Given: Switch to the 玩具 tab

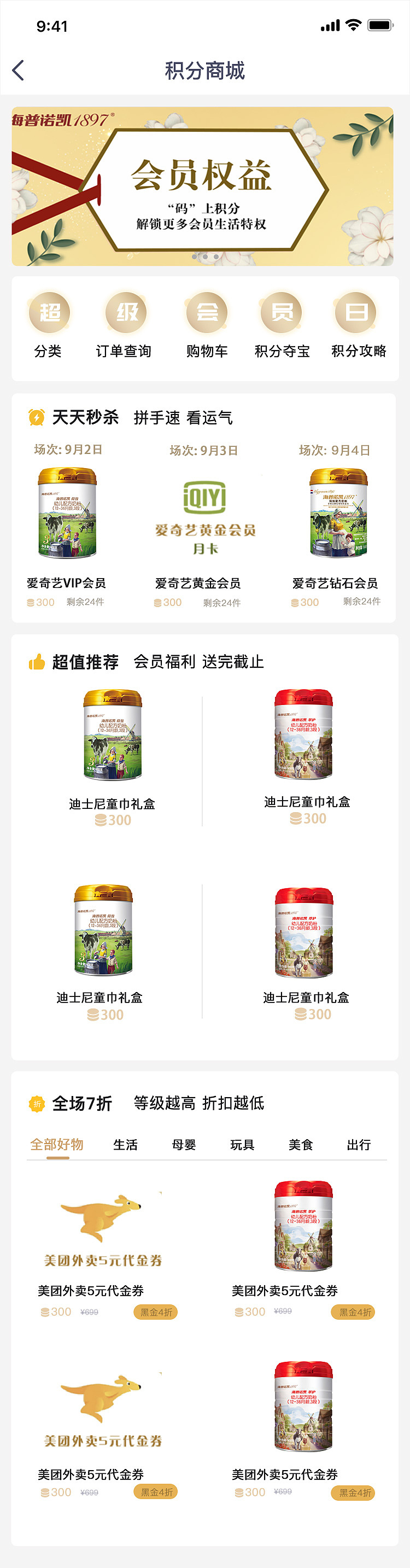Looking at the screenshot, I should pos(242,1145).
